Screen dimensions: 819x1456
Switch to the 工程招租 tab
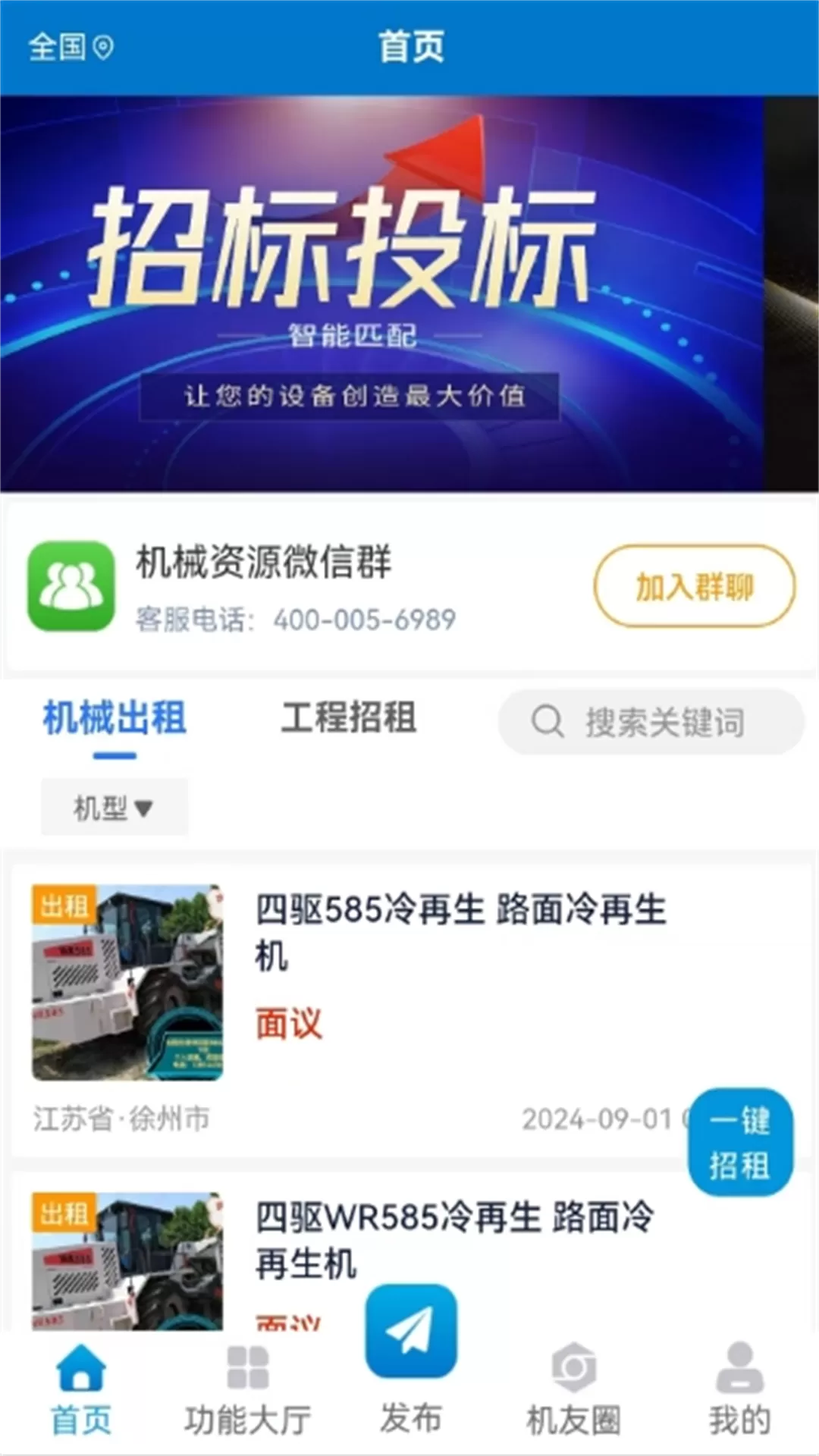tap(348, 718)
